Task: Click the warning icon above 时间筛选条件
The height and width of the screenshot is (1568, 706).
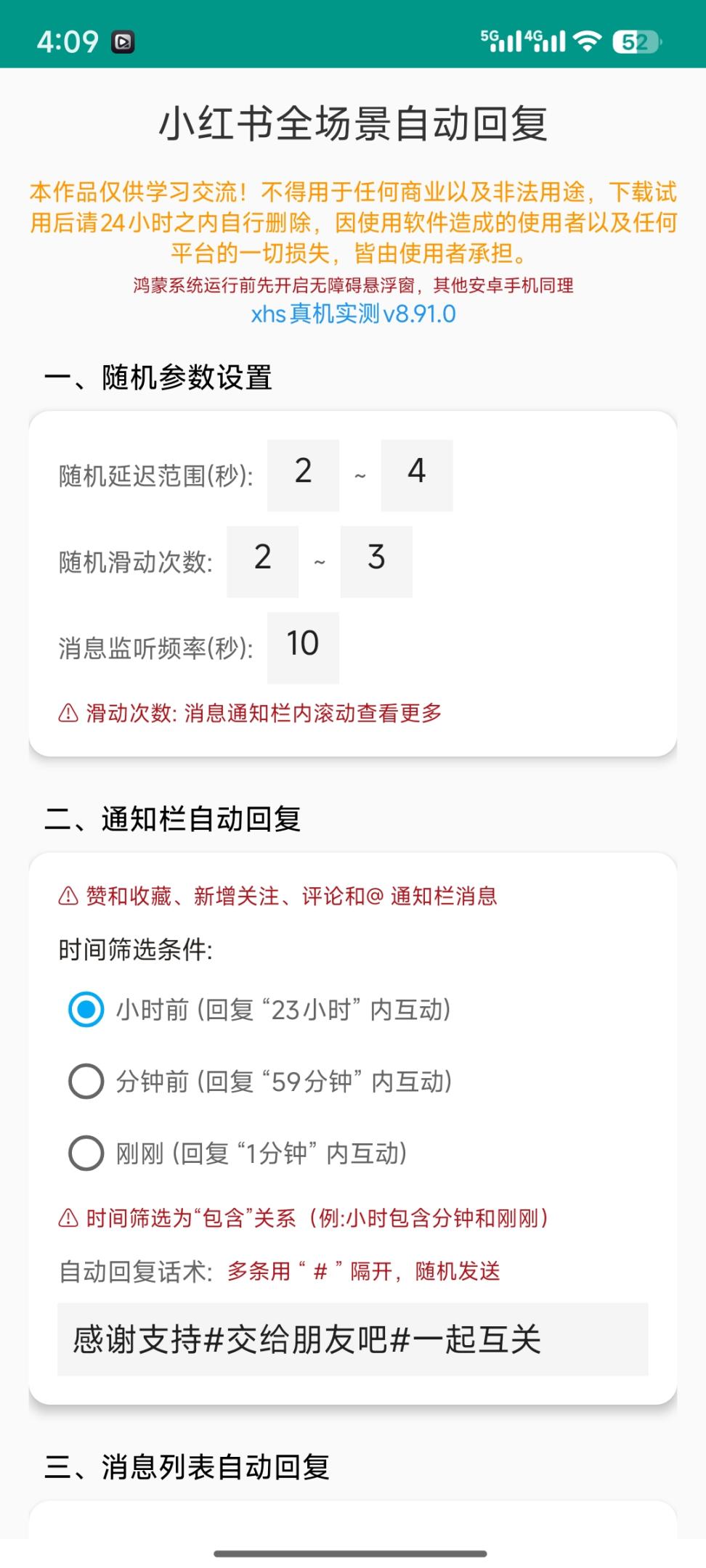Action: (68, 898)
